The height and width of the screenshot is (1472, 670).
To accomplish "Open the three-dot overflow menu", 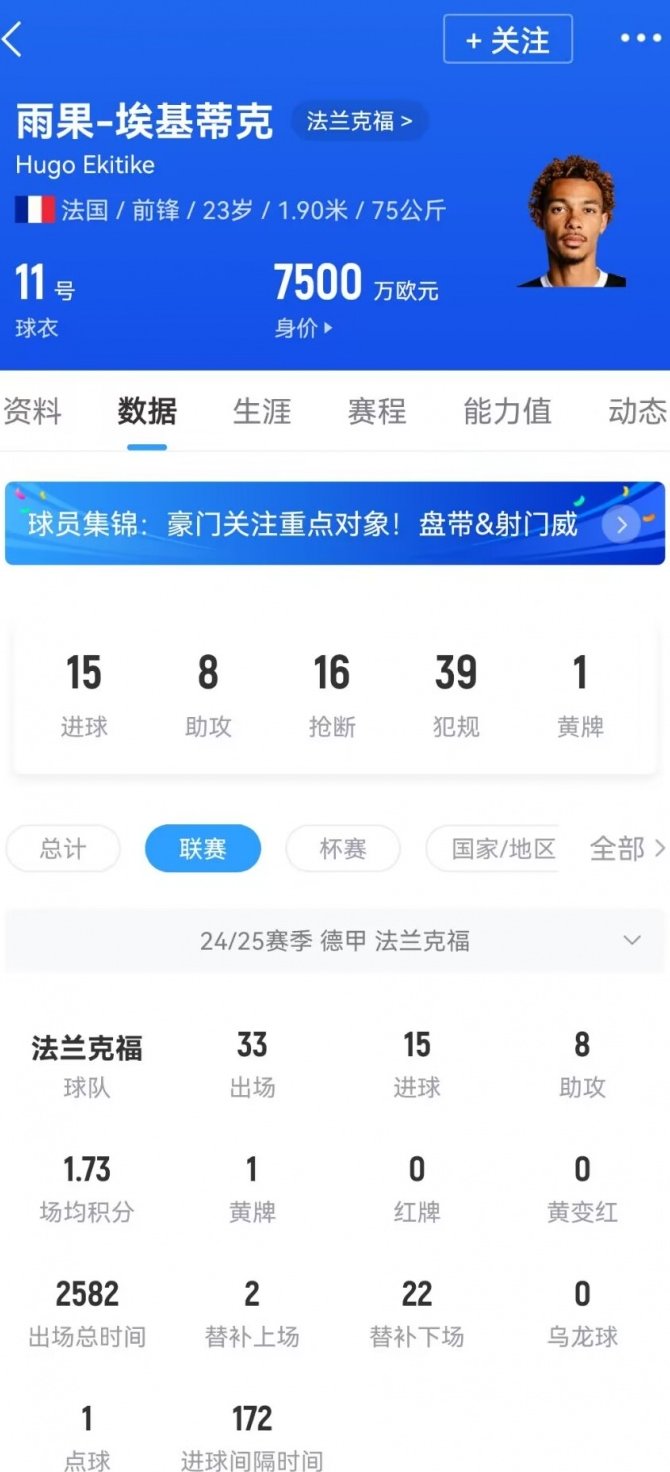I will click(640, 39).
